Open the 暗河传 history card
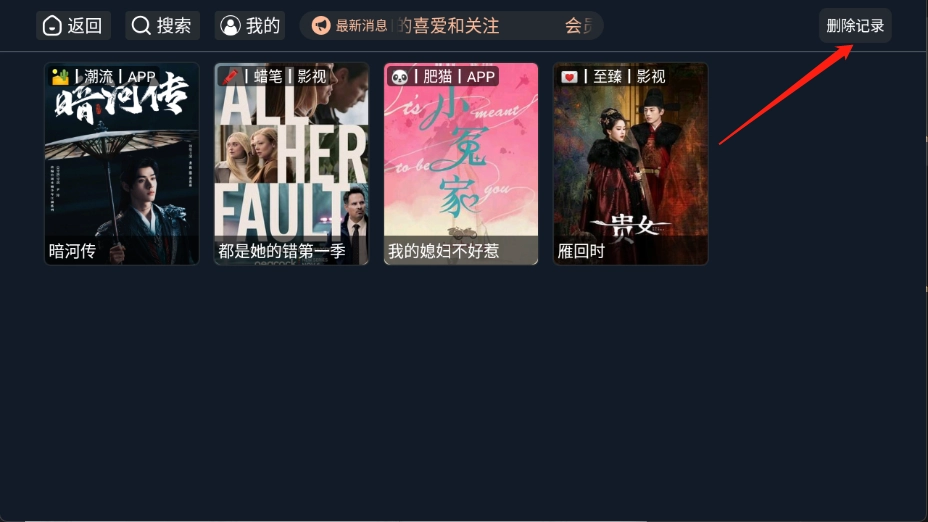 [x=122, y=164]
